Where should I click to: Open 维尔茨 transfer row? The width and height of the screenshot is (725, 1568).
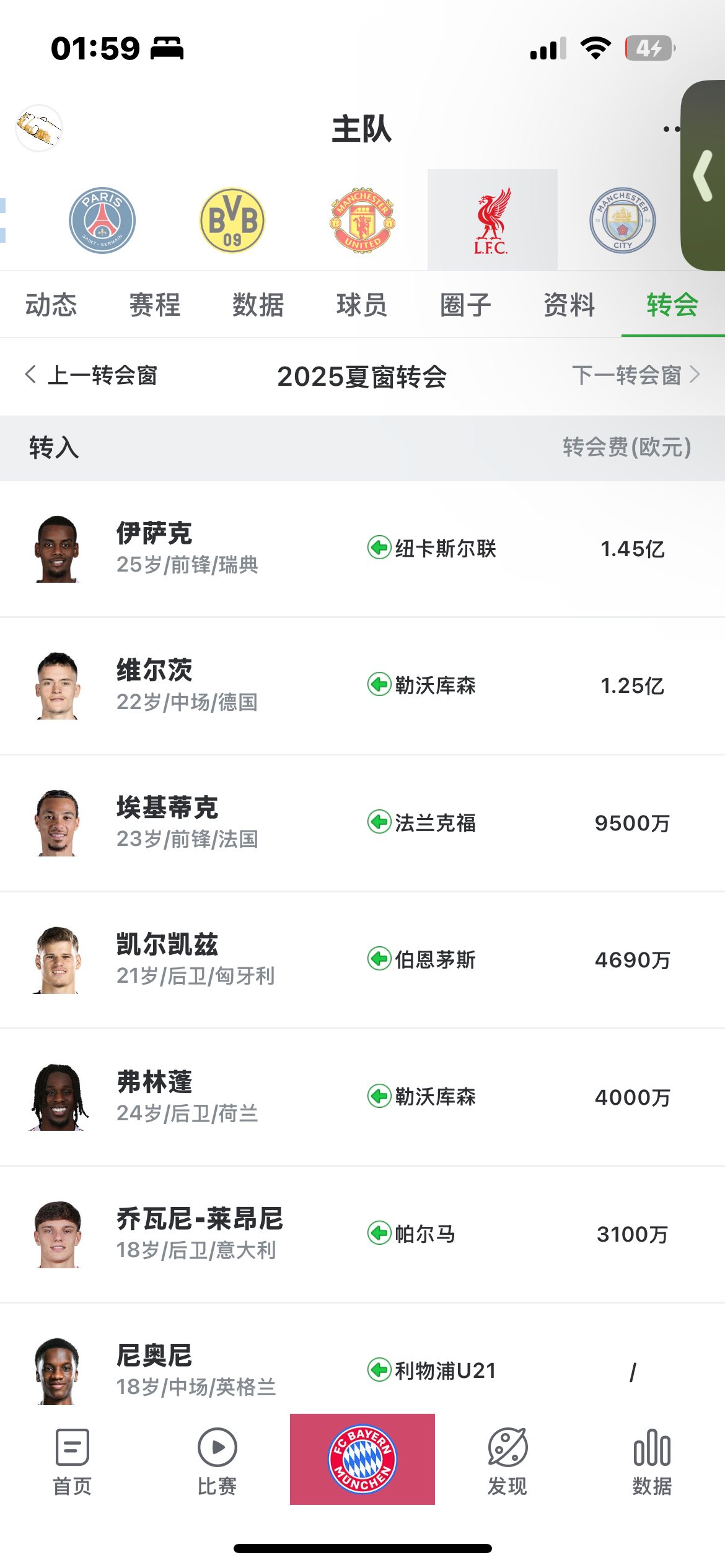(x=362, y=686)
